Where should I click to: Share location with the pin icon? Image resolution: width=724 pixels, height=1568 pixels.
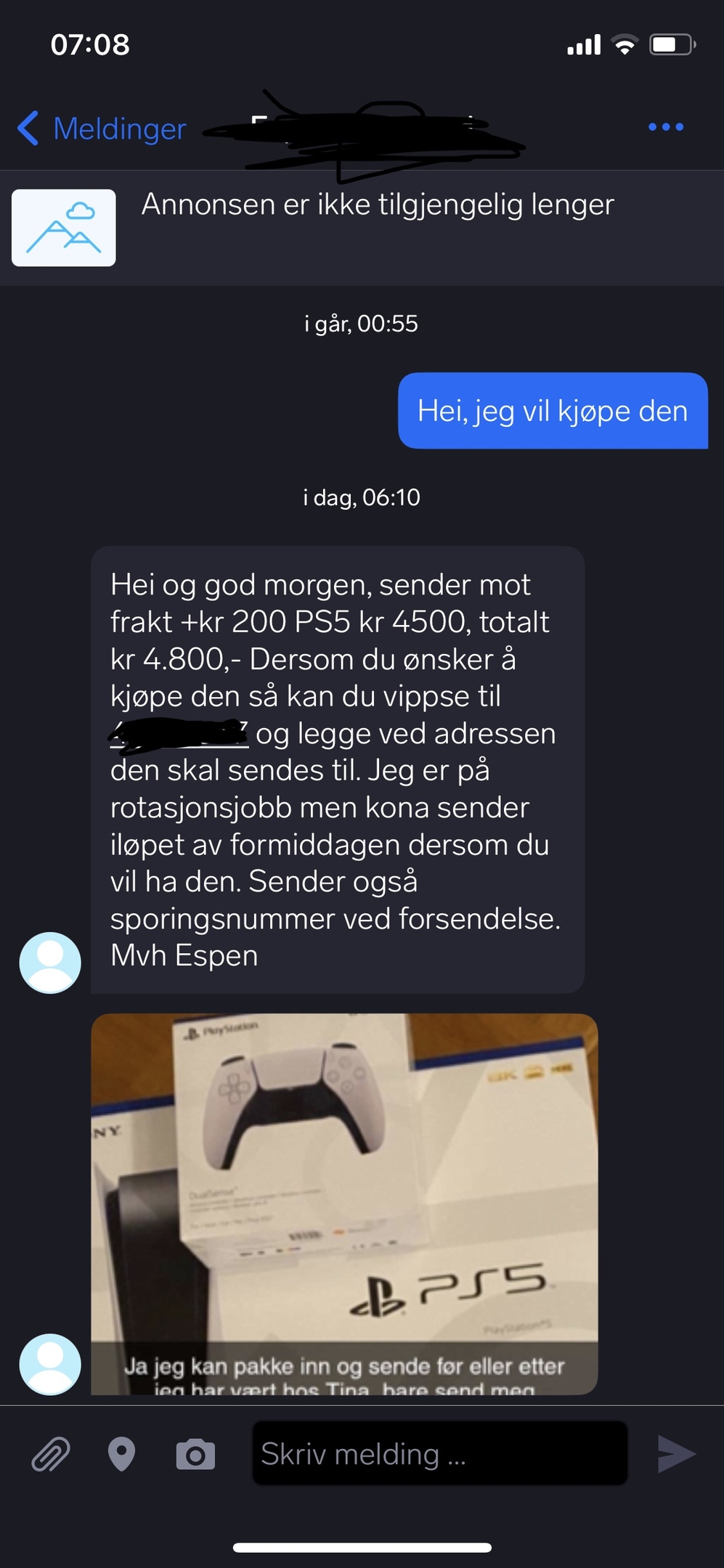[x=121, y=1454]
